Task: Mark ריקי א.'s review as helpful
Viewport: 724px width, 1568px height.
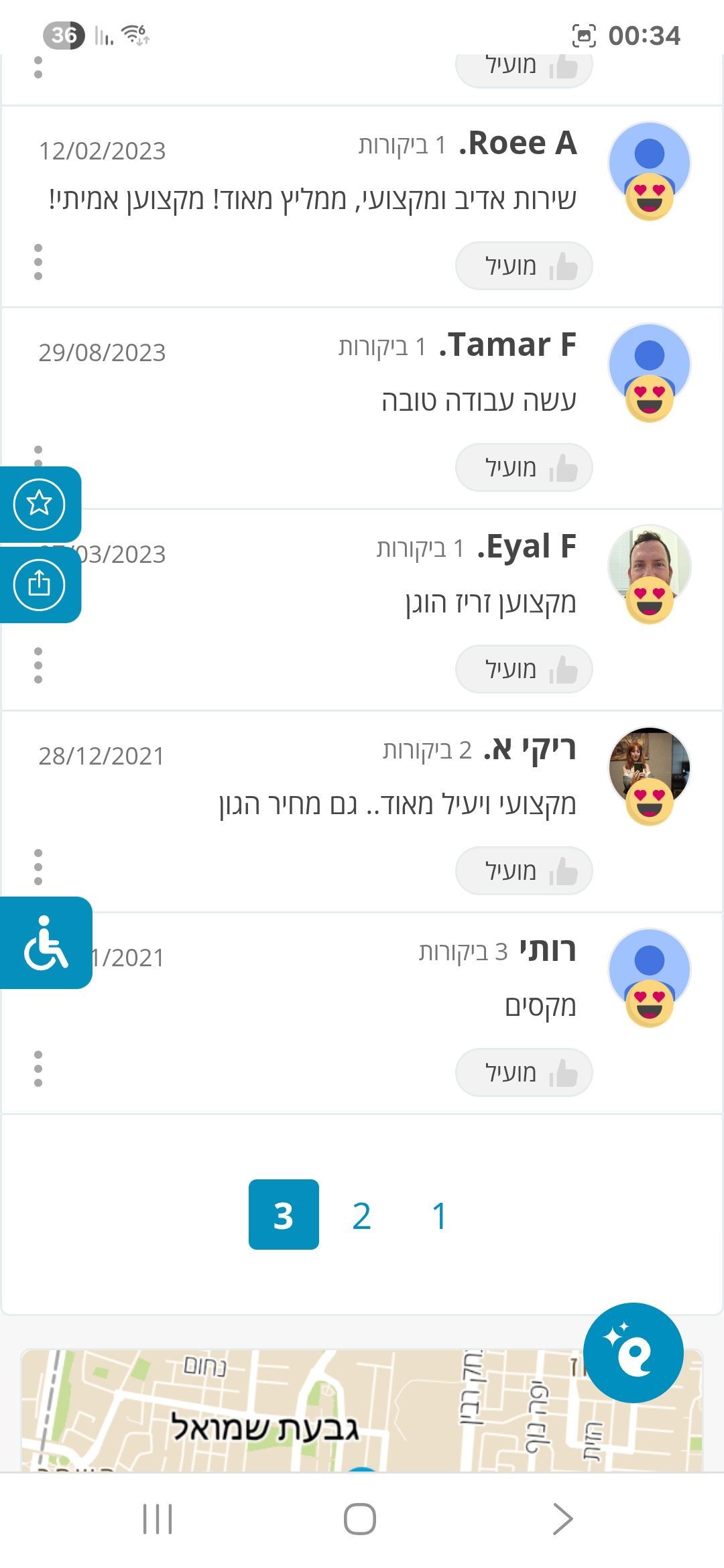Action: click(524, 871)
